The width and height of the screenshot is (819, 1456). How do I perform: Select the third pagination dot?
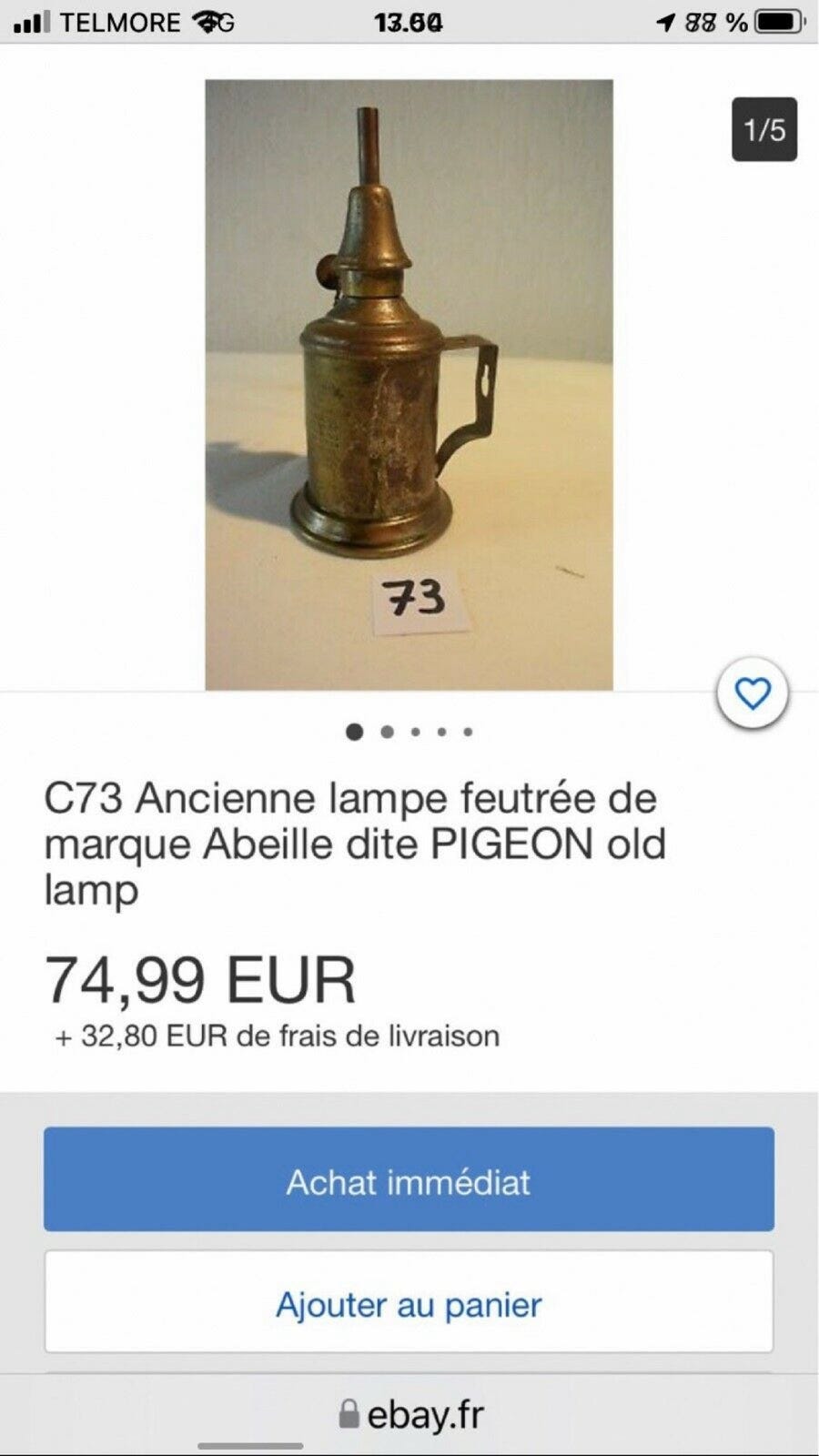pos(414,730)
